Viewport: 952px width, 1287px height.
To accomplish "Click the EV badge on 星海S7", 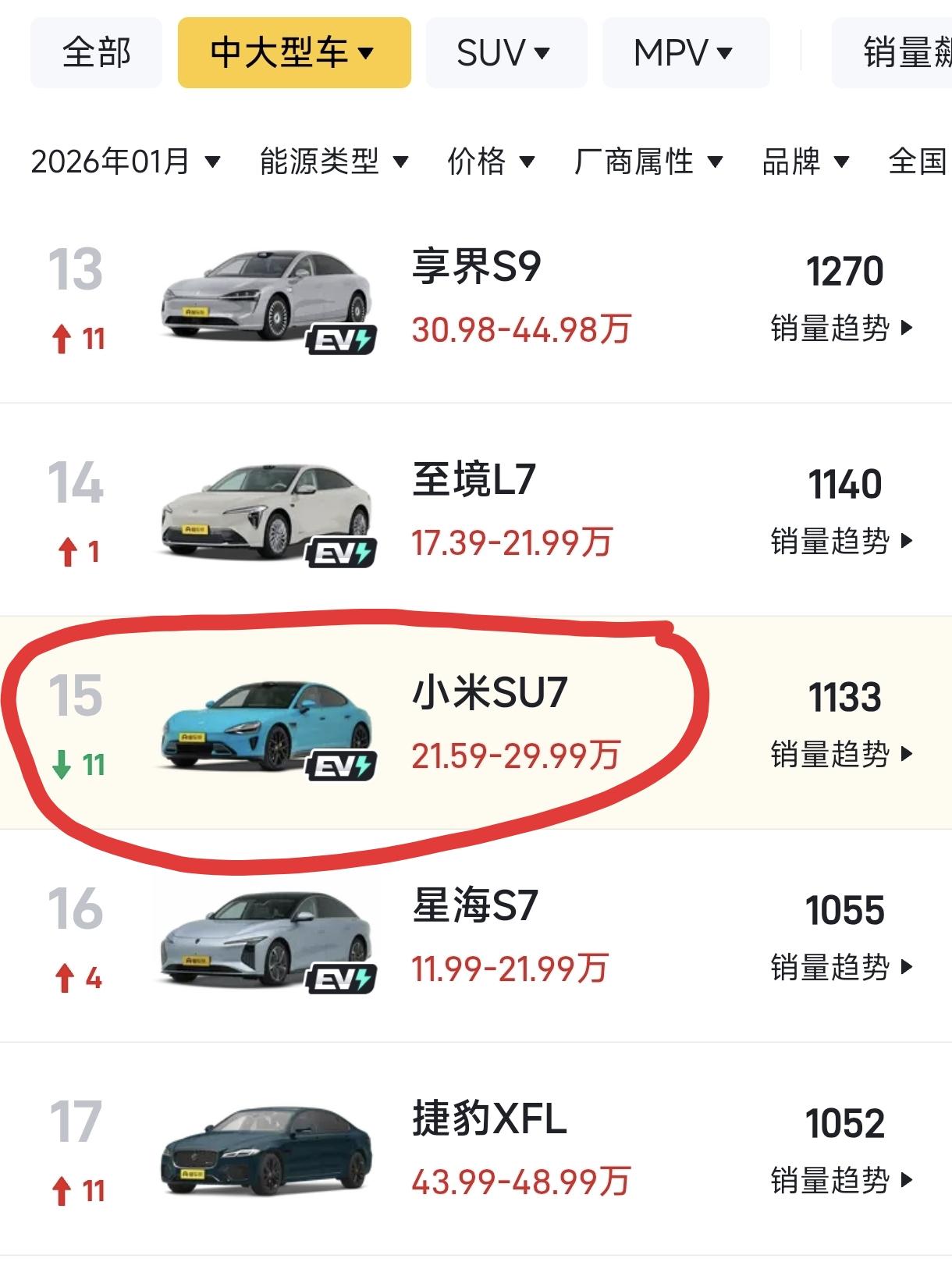I will tap(341, 977).
